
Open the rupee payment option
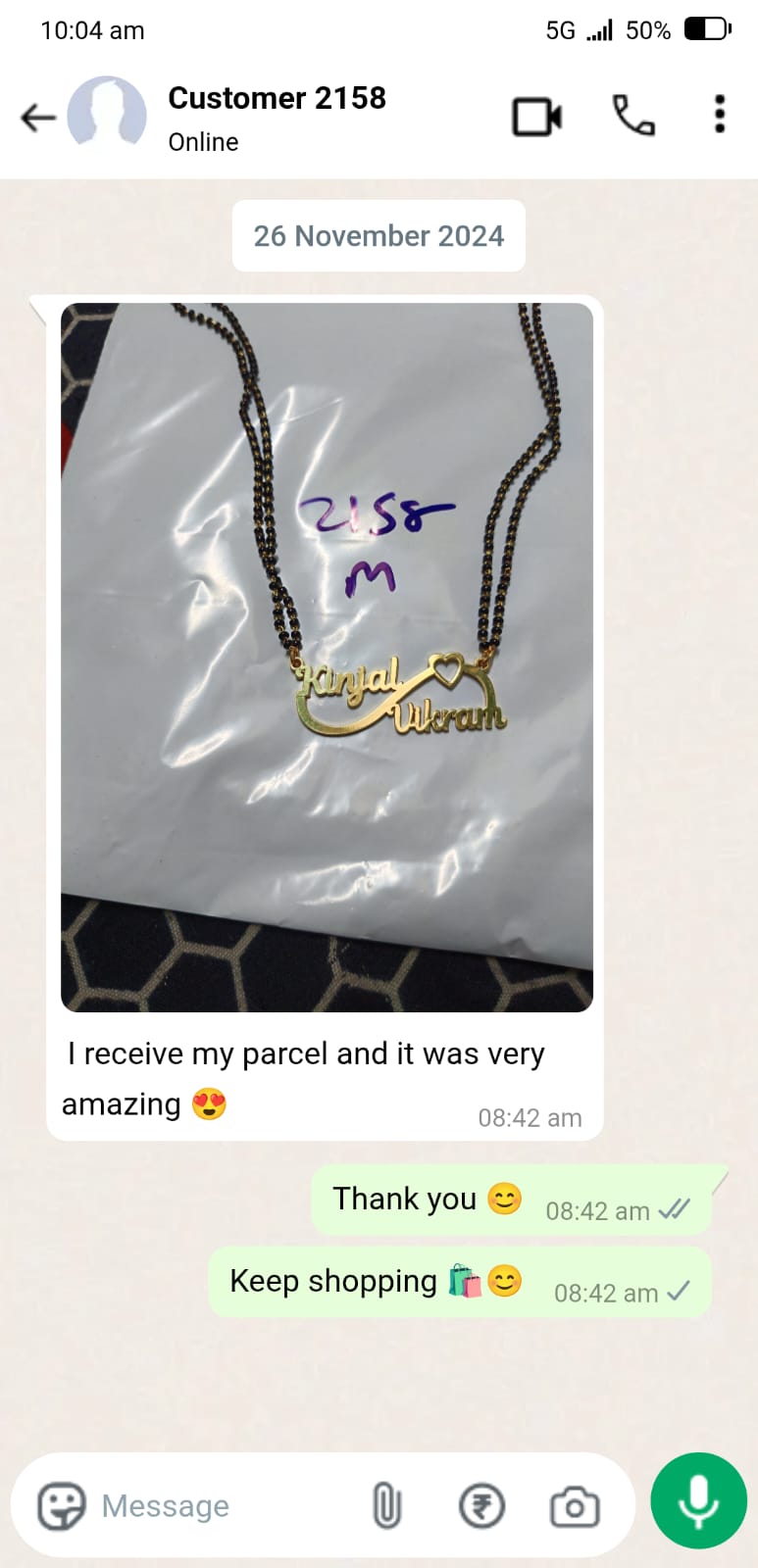(481, 1506)
